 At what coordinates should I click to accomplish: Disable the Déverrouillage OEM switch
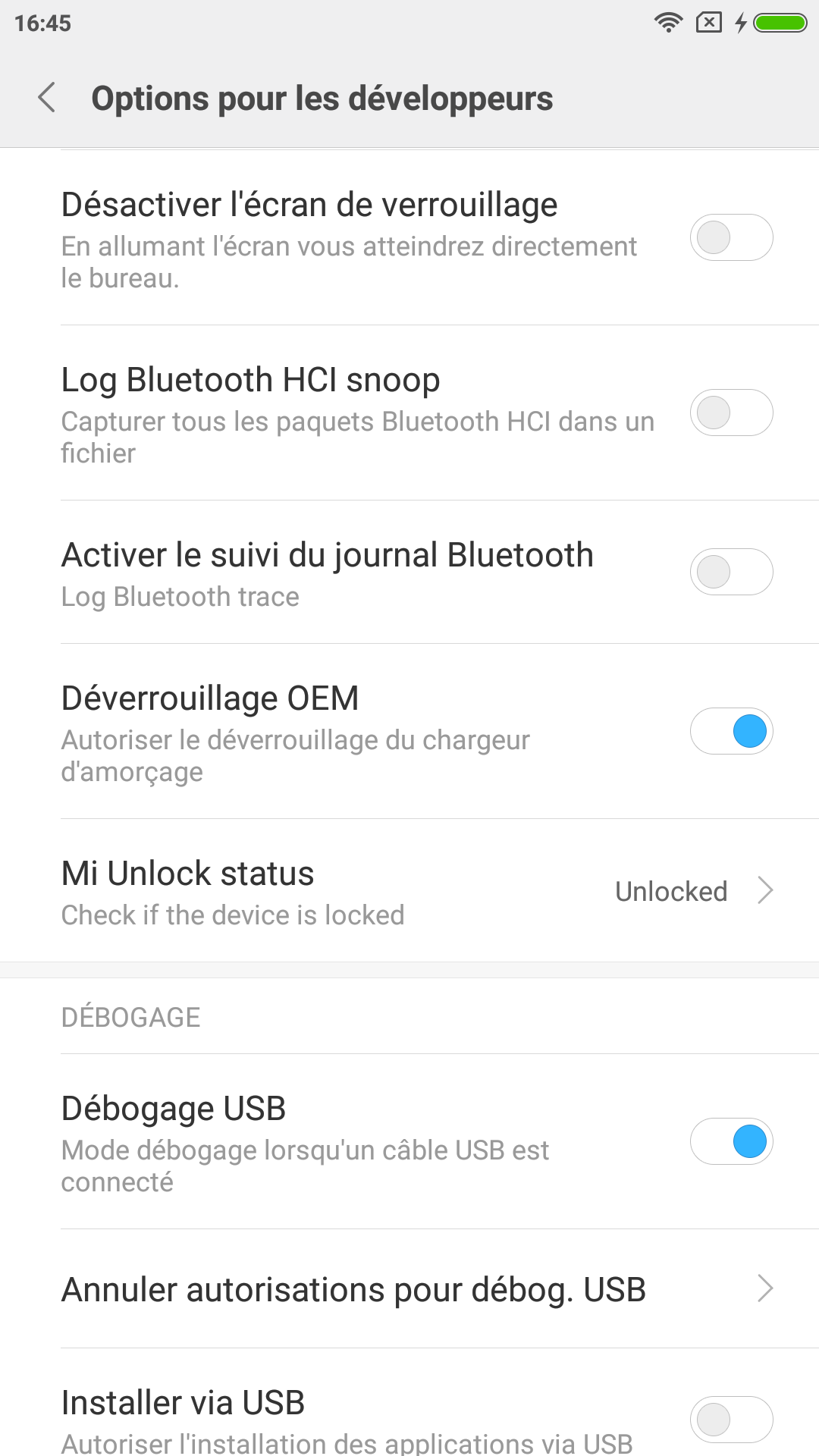[731, 731]
